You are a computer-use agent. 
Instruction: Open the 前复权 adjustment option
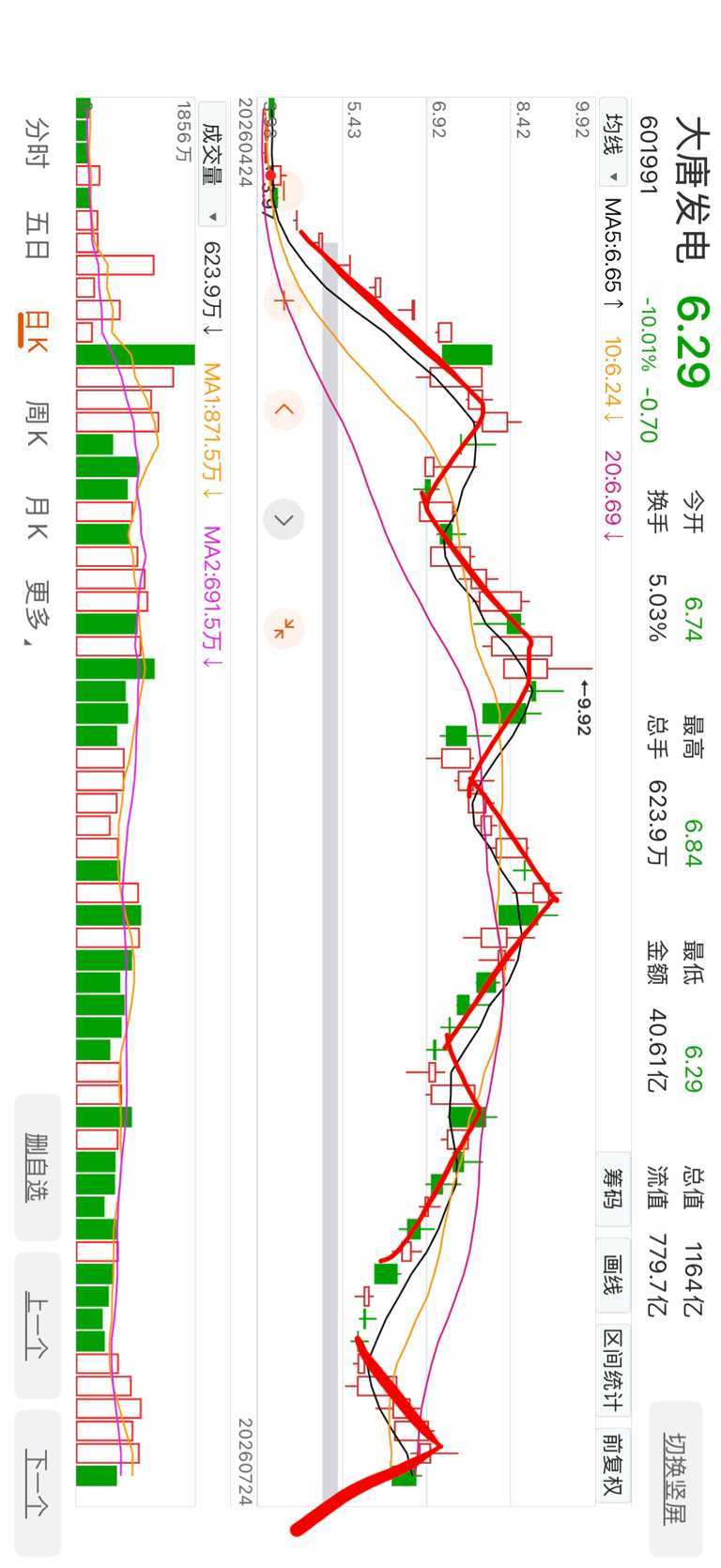pyautogui.click(x=612, y=1466)
